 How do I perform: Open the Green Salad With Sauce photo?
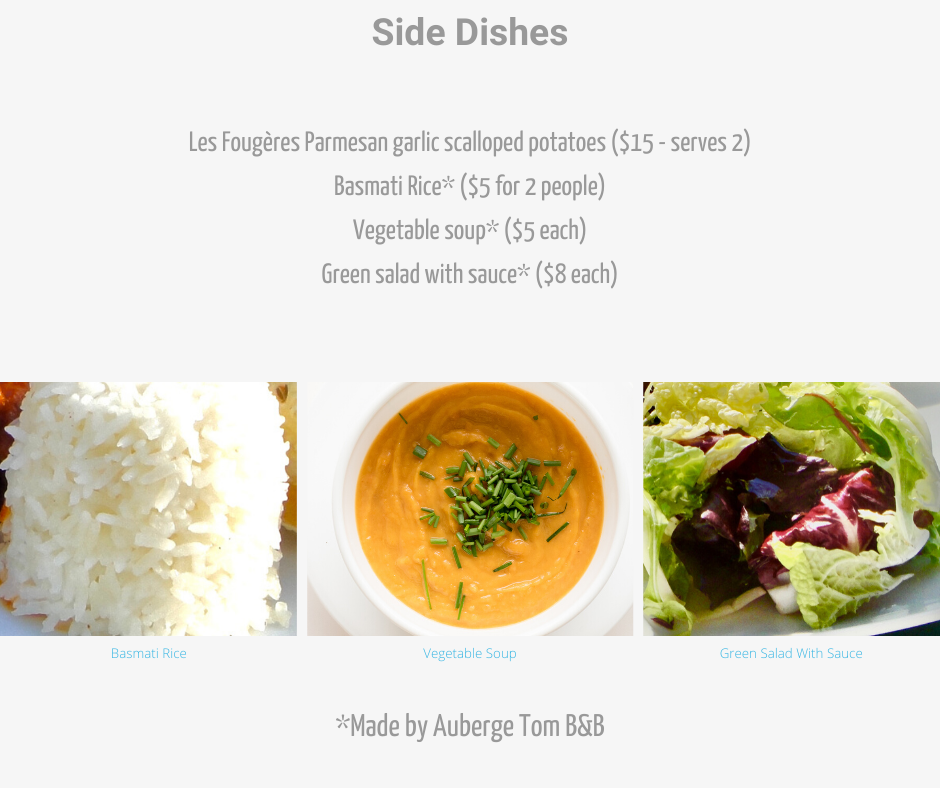791,508
